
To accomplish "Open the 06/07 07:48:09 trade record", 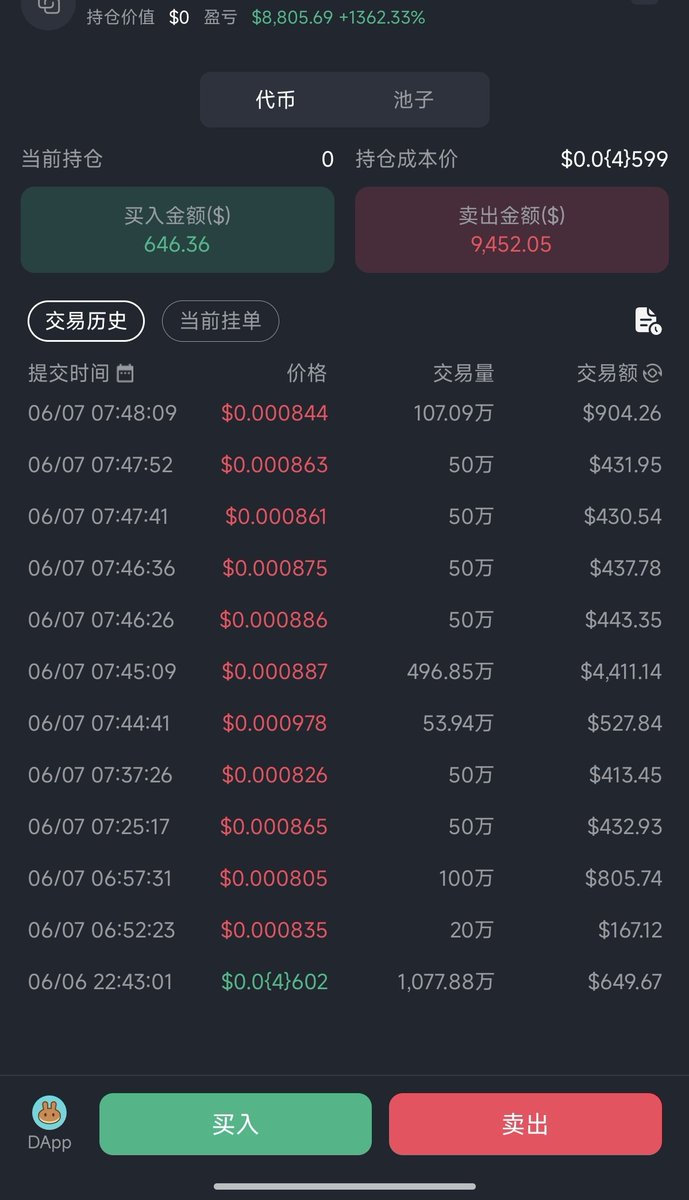I will [344, 413].
